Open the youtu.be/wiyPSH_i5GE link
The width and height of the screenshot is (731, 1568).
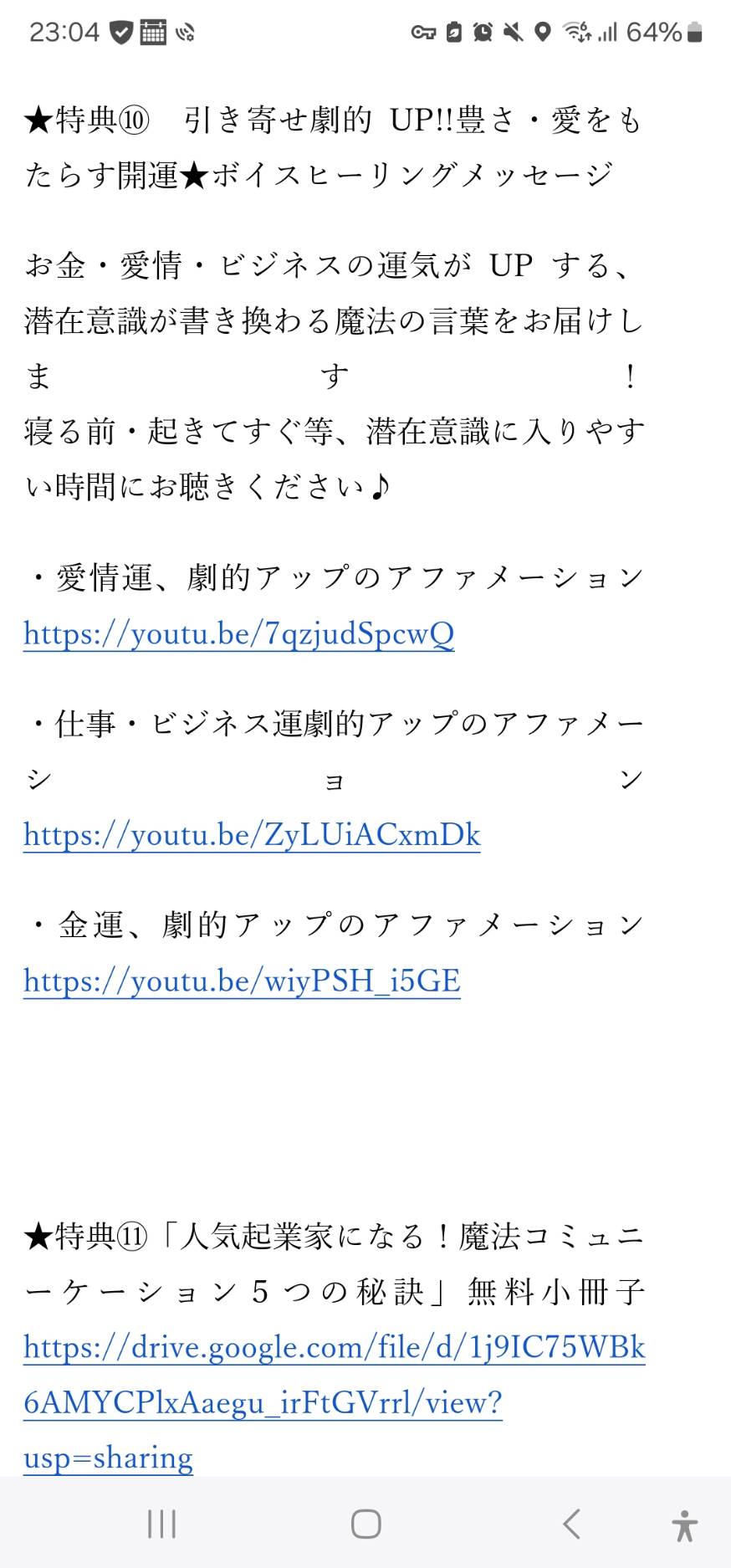pyautogui.click(x=242, y=981)
